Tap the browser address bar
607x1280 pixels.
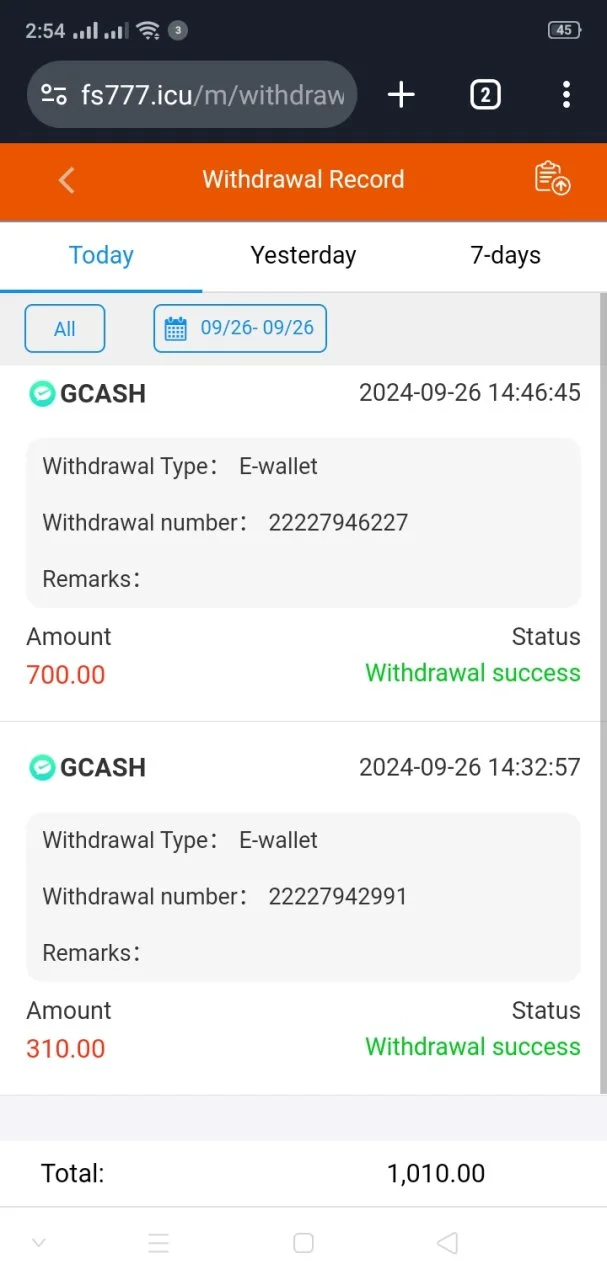pyautogui.click(x=192, y=95)
